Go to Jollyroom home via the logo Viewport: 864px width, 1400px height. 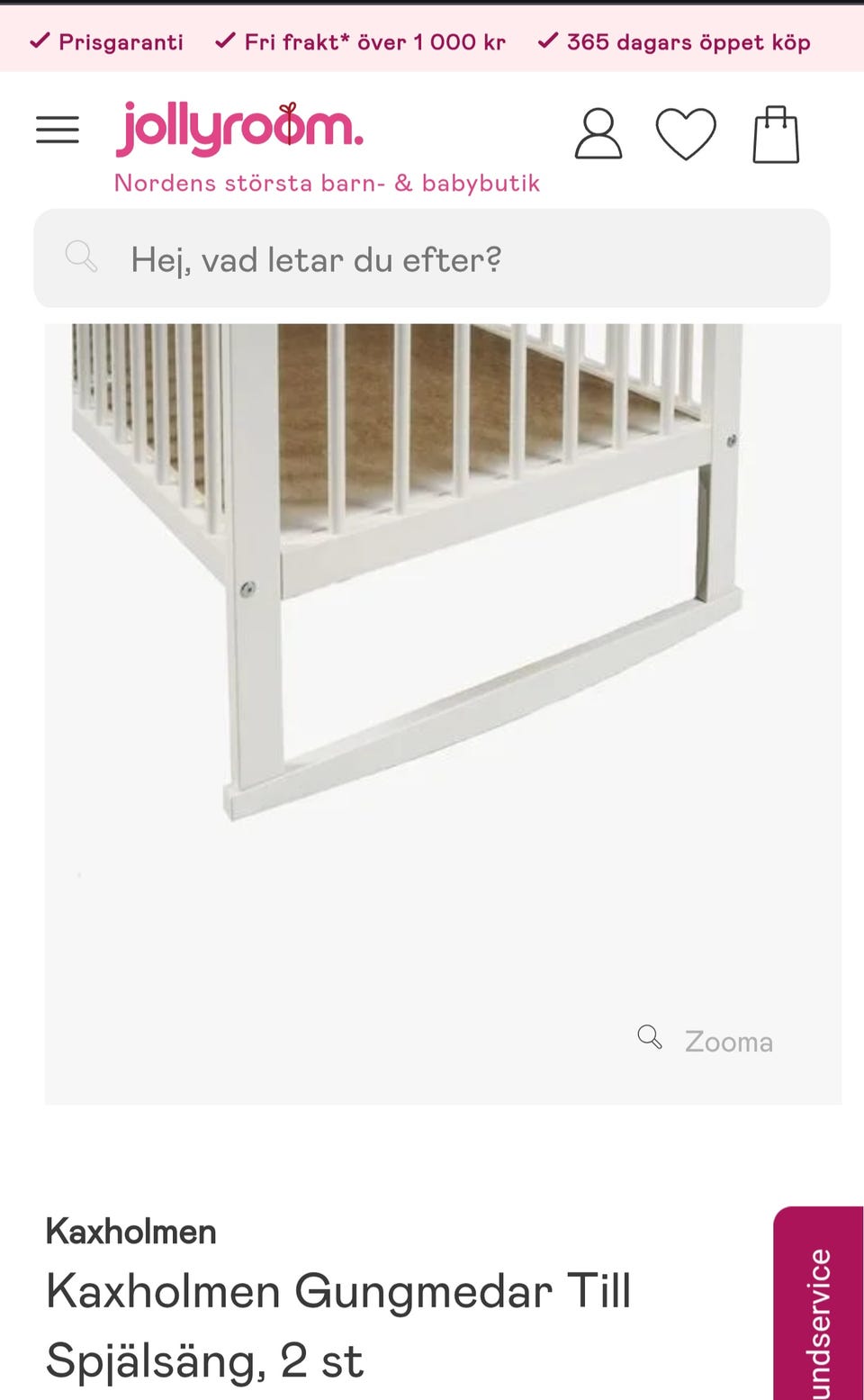click(239, 128)
